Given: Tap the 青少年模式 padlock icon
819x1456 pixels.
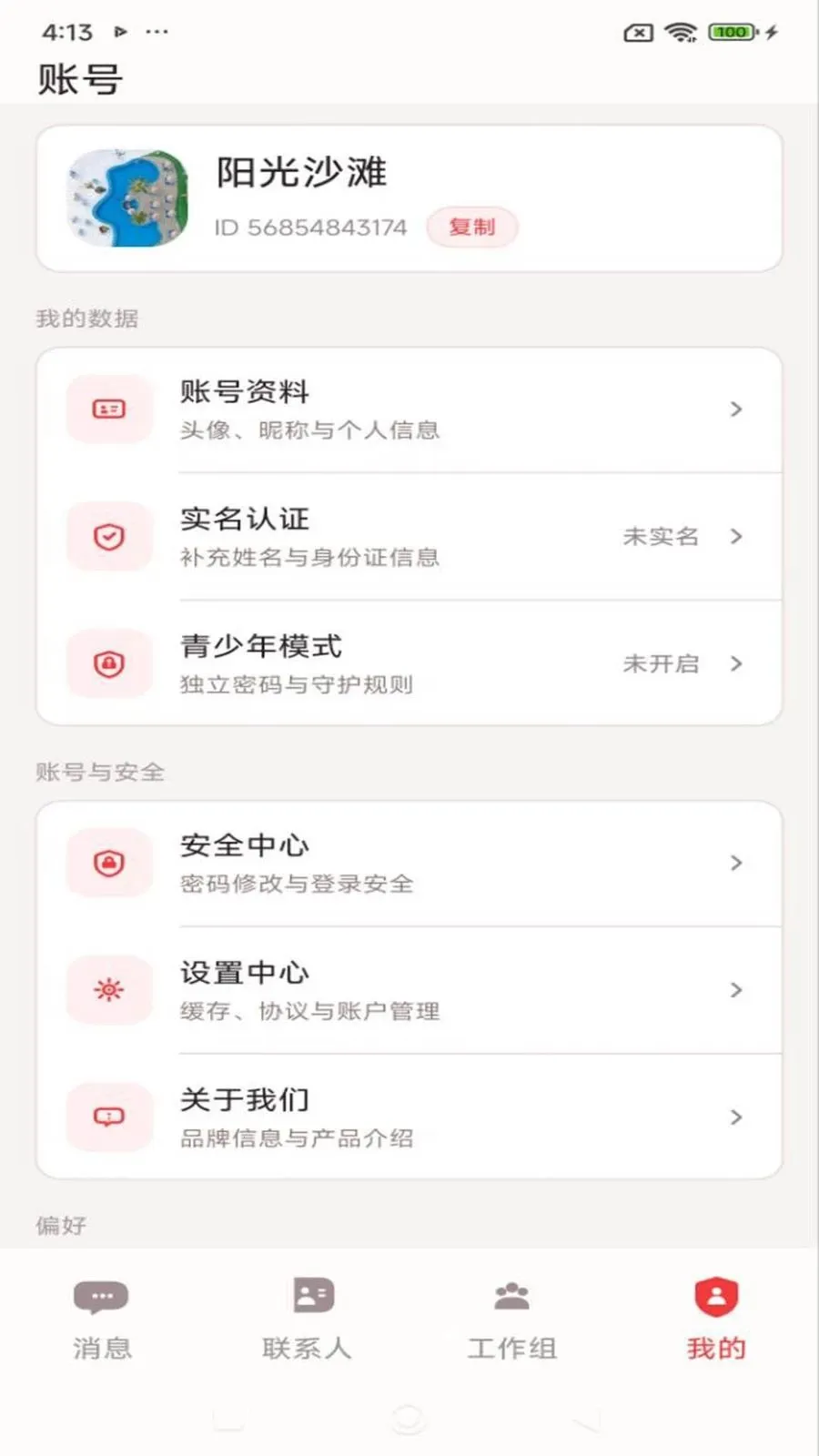Looking at the screenshot, I should coord(108,663).
